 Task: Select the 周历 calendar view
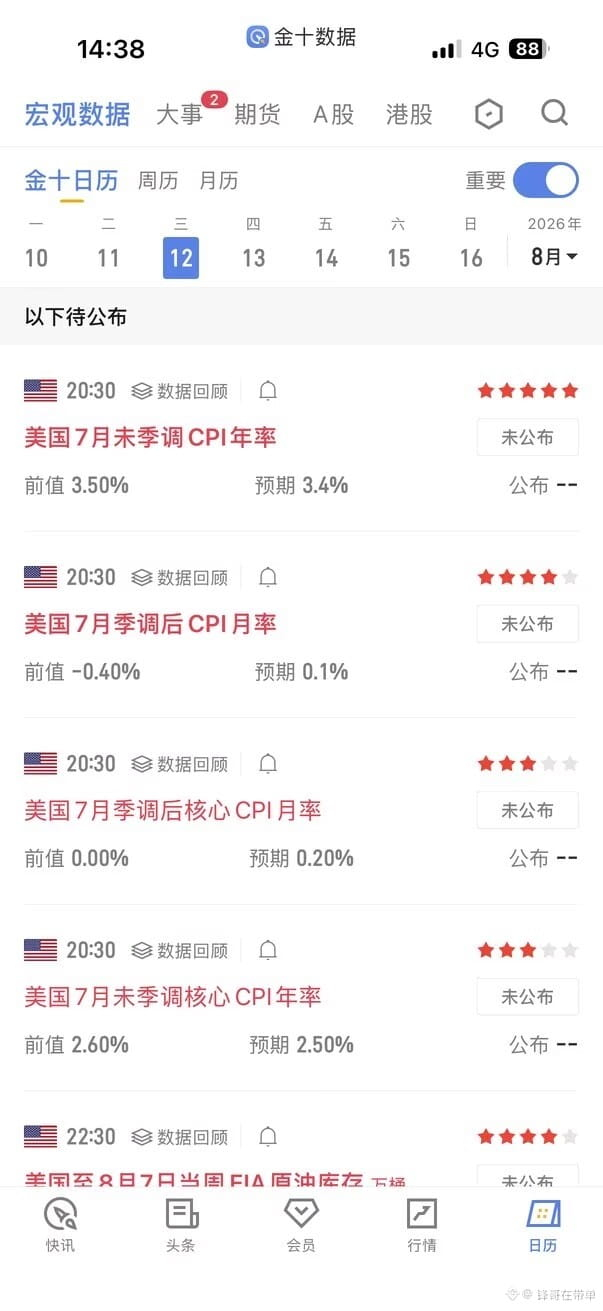158,181
